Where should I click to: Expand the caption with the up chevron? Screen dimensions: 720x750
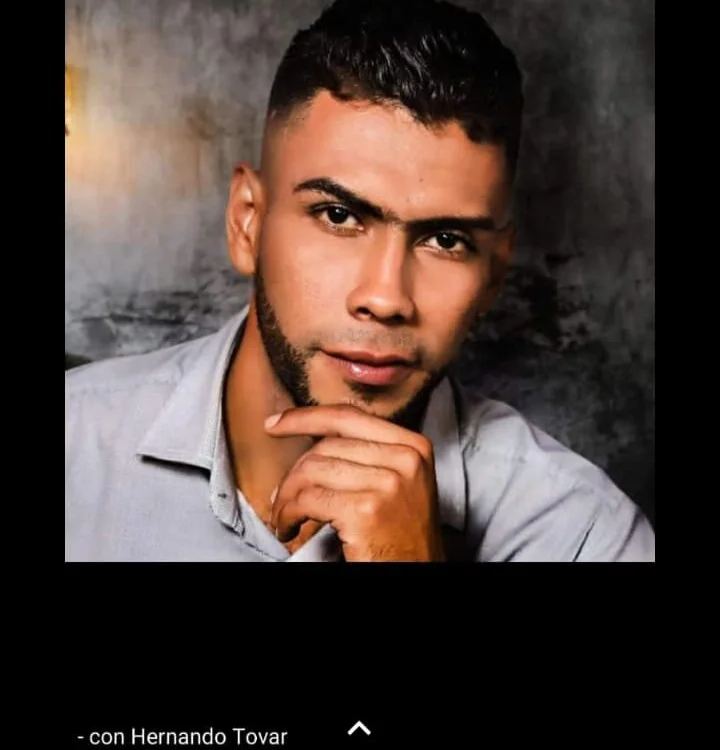(x=359, y=729)
